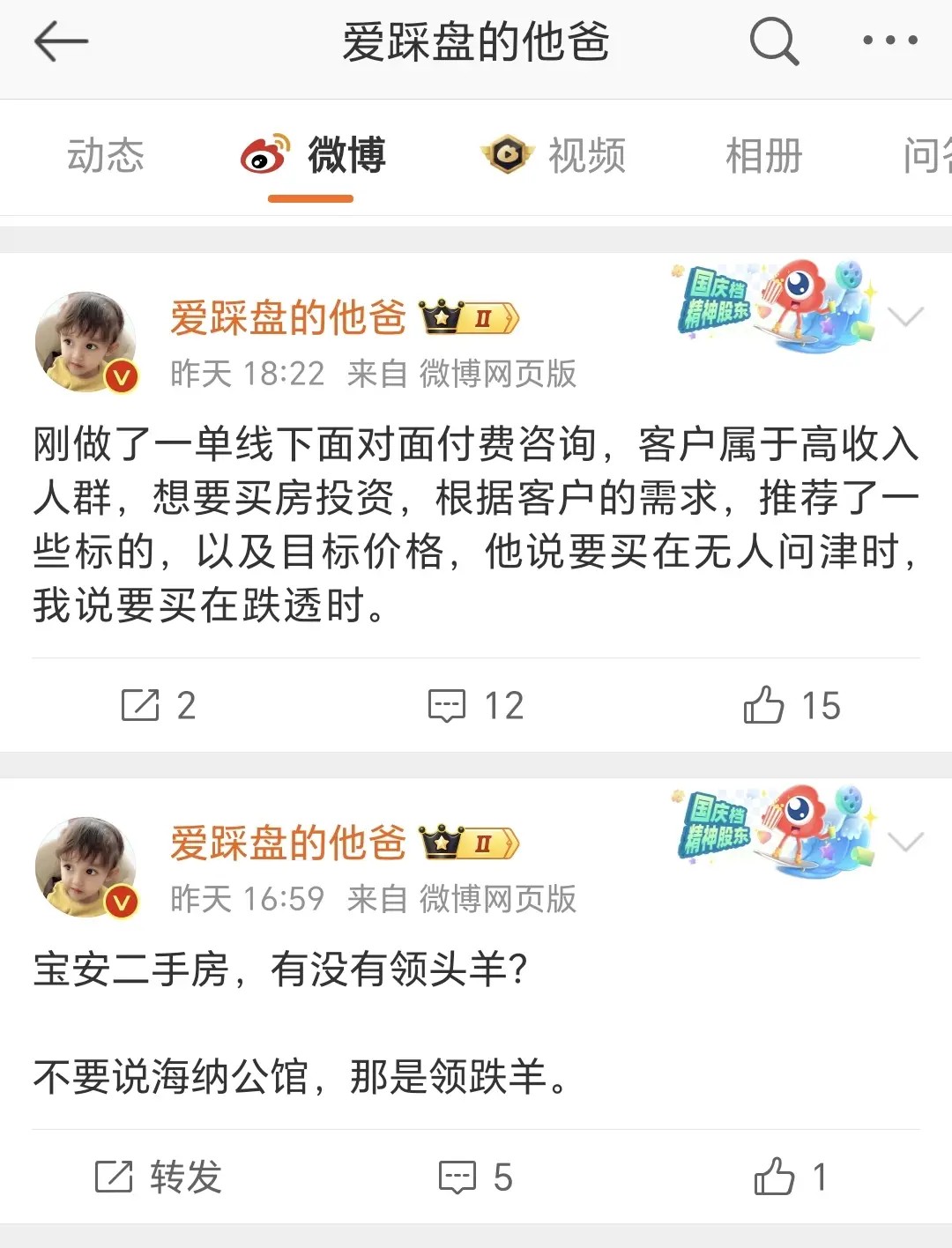Switch to the 动态 tab
Screen dimensions: 952x1248
pos(105,156)
